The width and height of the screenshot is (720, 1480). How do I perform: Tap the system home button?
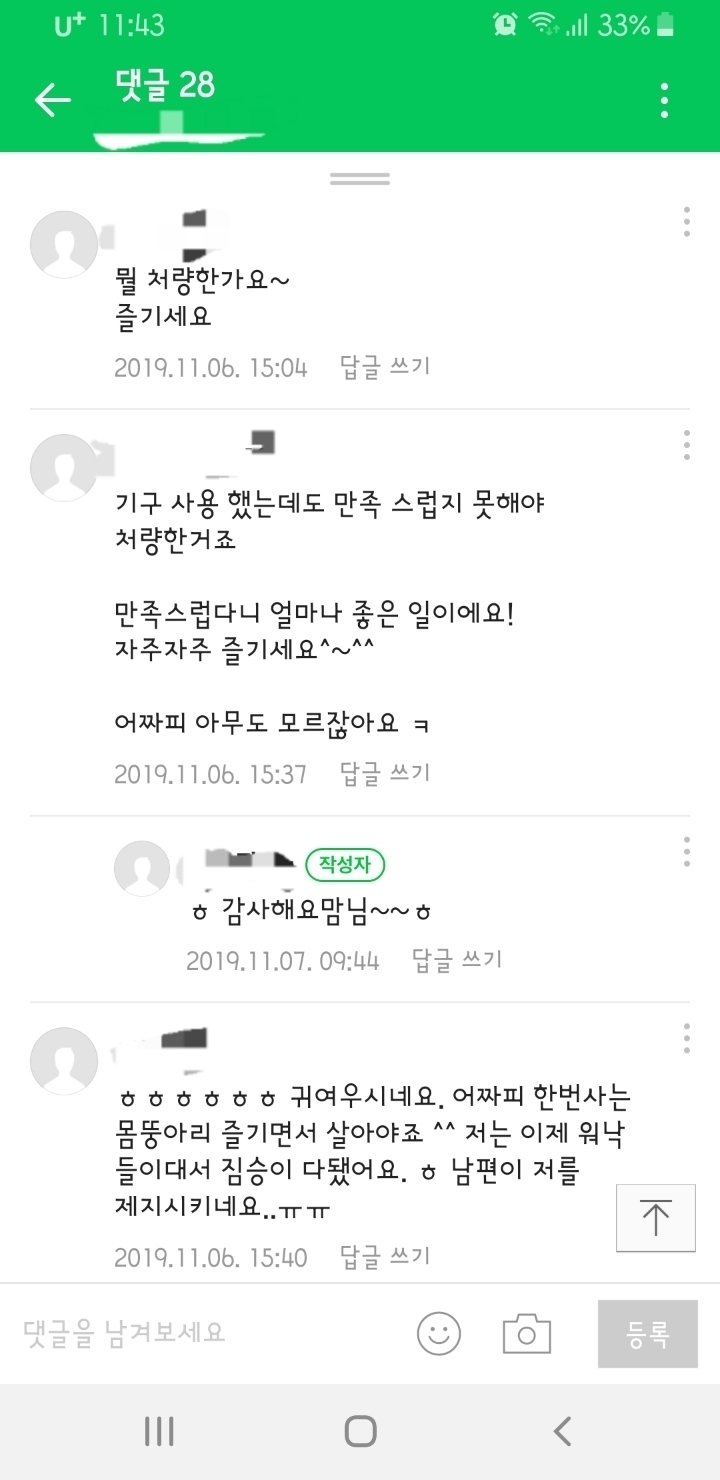click(x=360, y=1431)
